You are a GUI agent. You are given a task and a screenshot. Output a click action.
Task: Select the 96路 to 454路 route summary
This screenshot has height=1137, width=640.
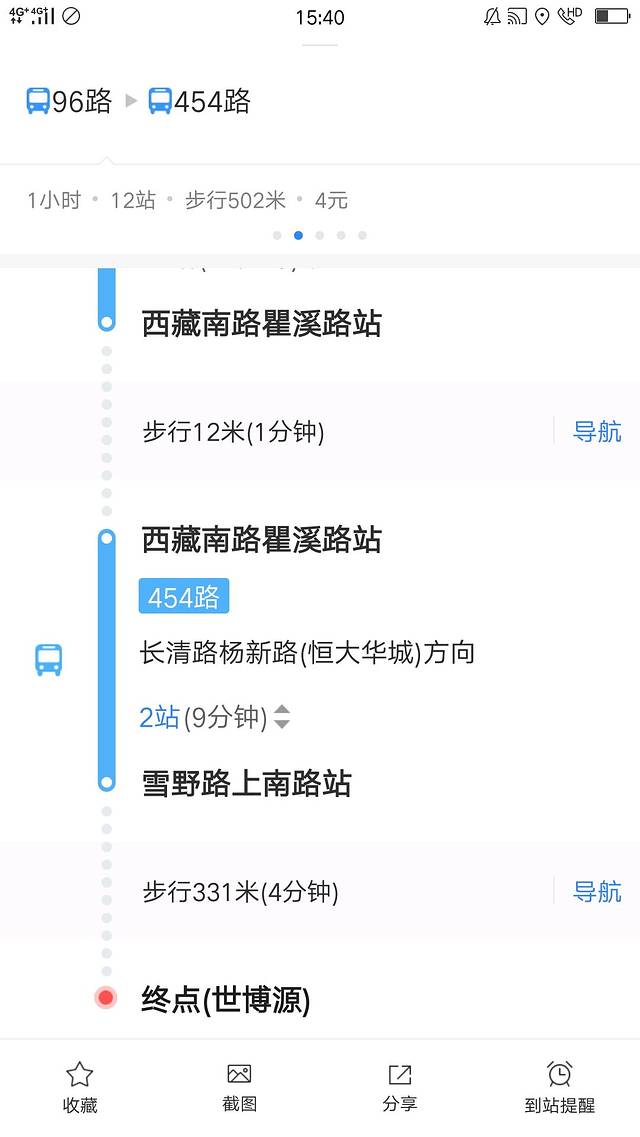[x=138, y=102]
